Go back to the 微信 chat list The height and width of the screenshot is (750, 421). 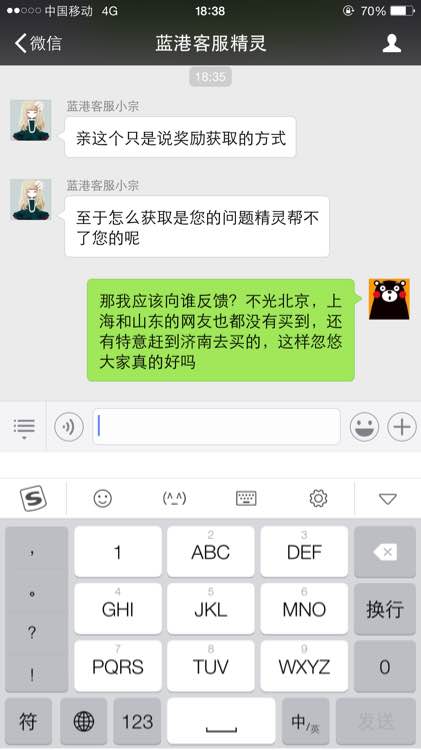[38, 44]
